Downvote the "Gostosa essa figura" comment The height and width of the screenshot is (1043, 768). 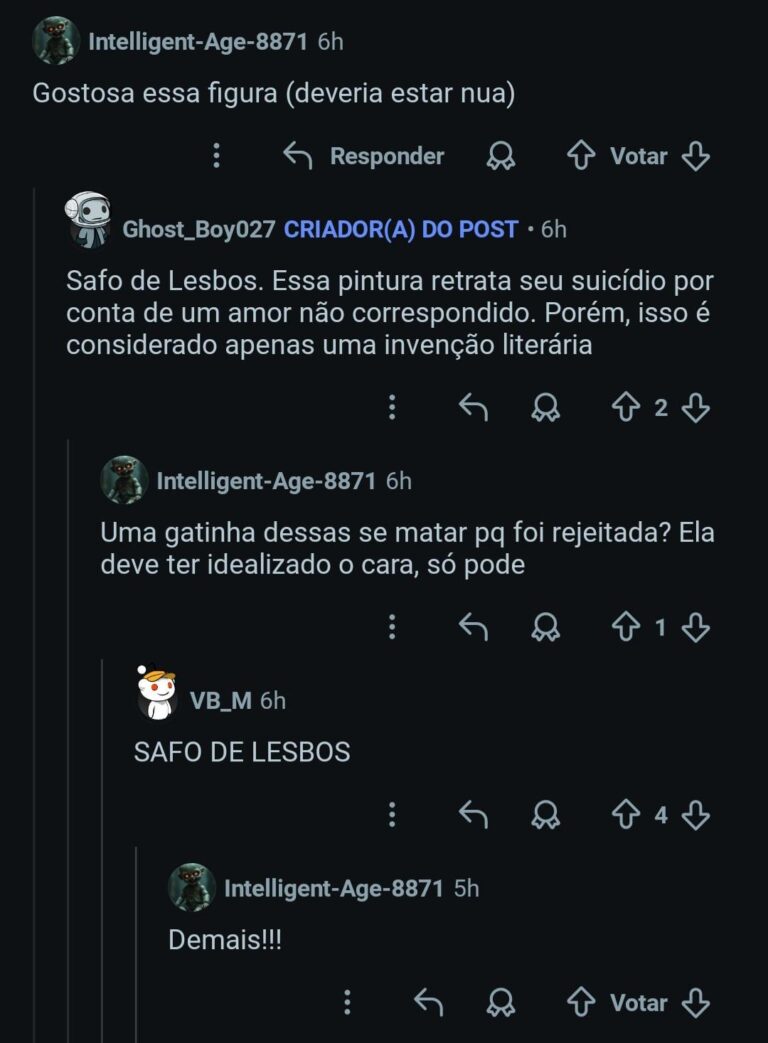pyautogui.click(x=695, y=156)
